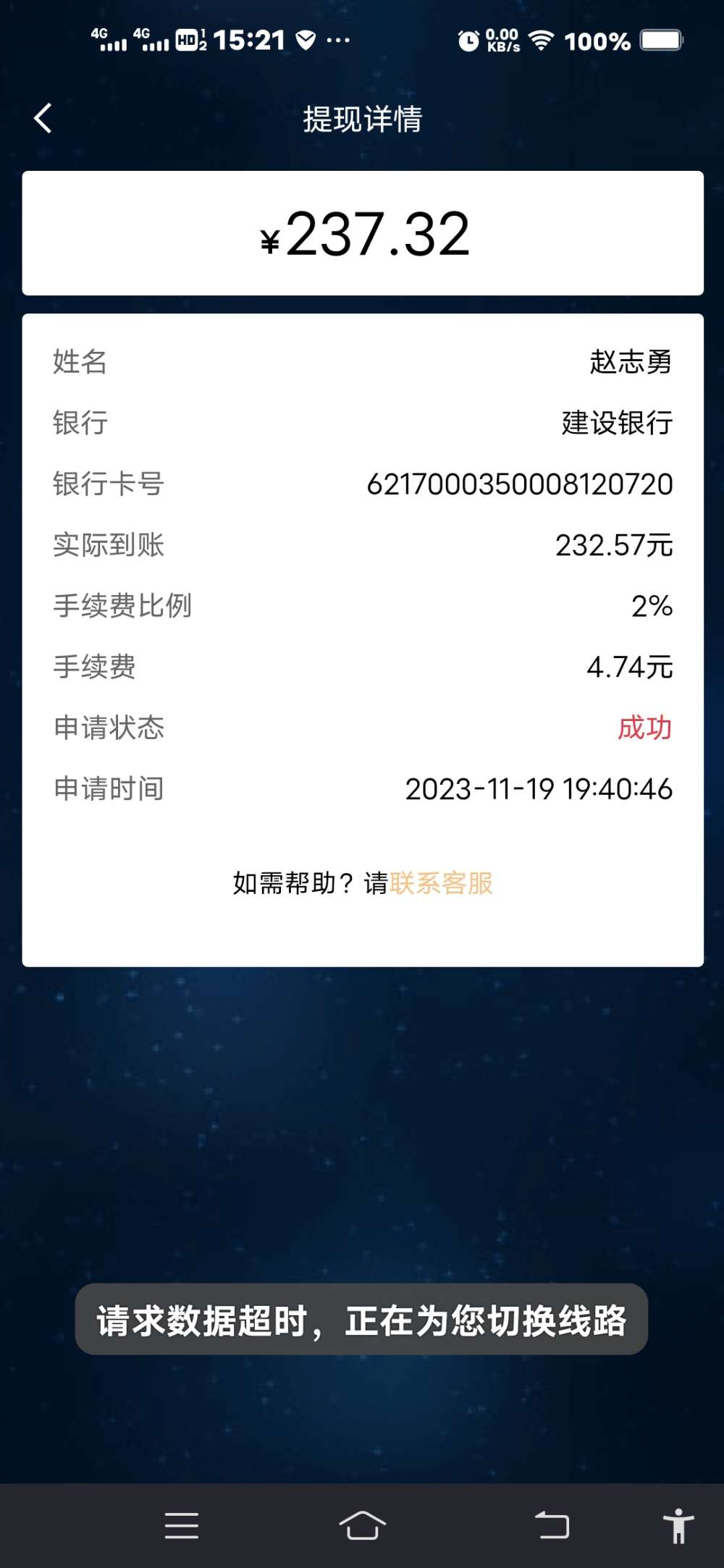Open the 联系客服 link
Viewport: 724px width, 1568px height.
pyautogui.click(x=442, y=883)
